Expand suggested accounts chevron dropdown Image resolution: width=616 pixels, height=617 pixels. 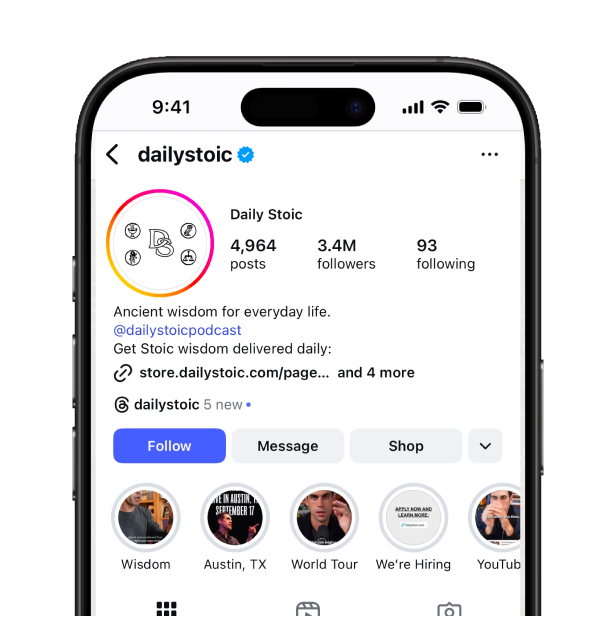[485, 446]
